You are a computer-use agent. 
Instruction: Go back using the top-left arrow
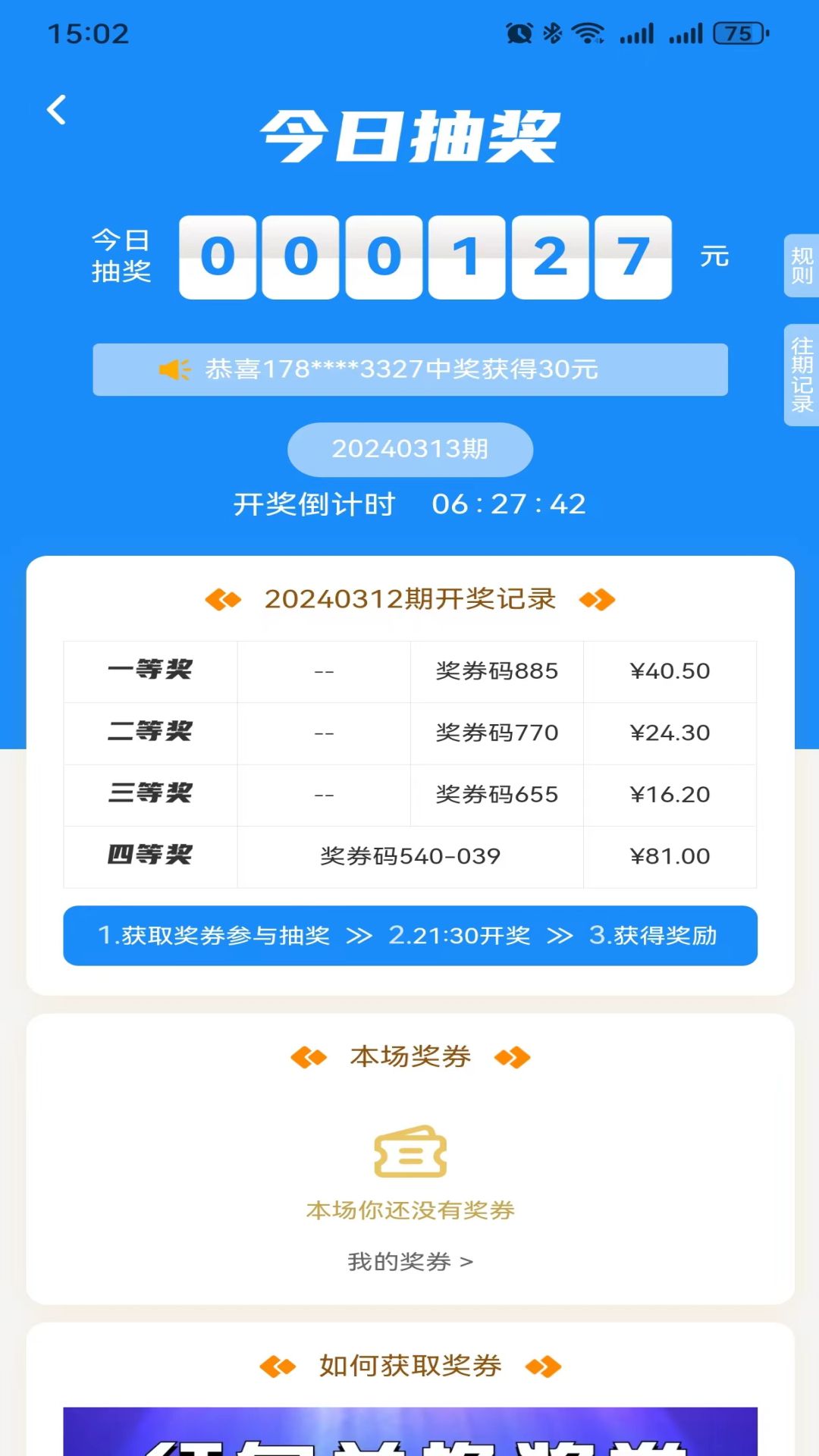(x=57, y=111)
